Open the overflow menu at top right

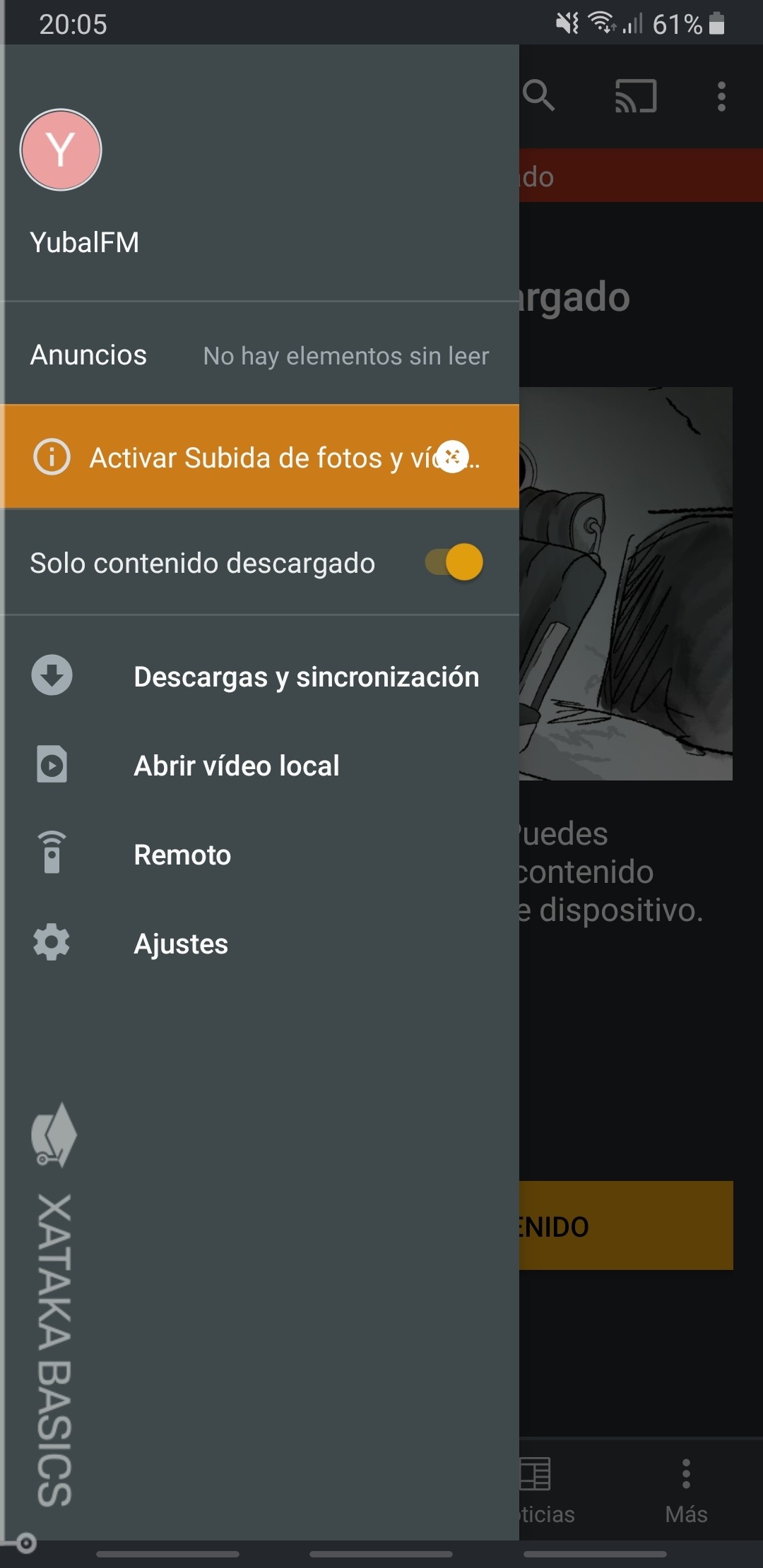pyautogui.click(x=721, y=97)
